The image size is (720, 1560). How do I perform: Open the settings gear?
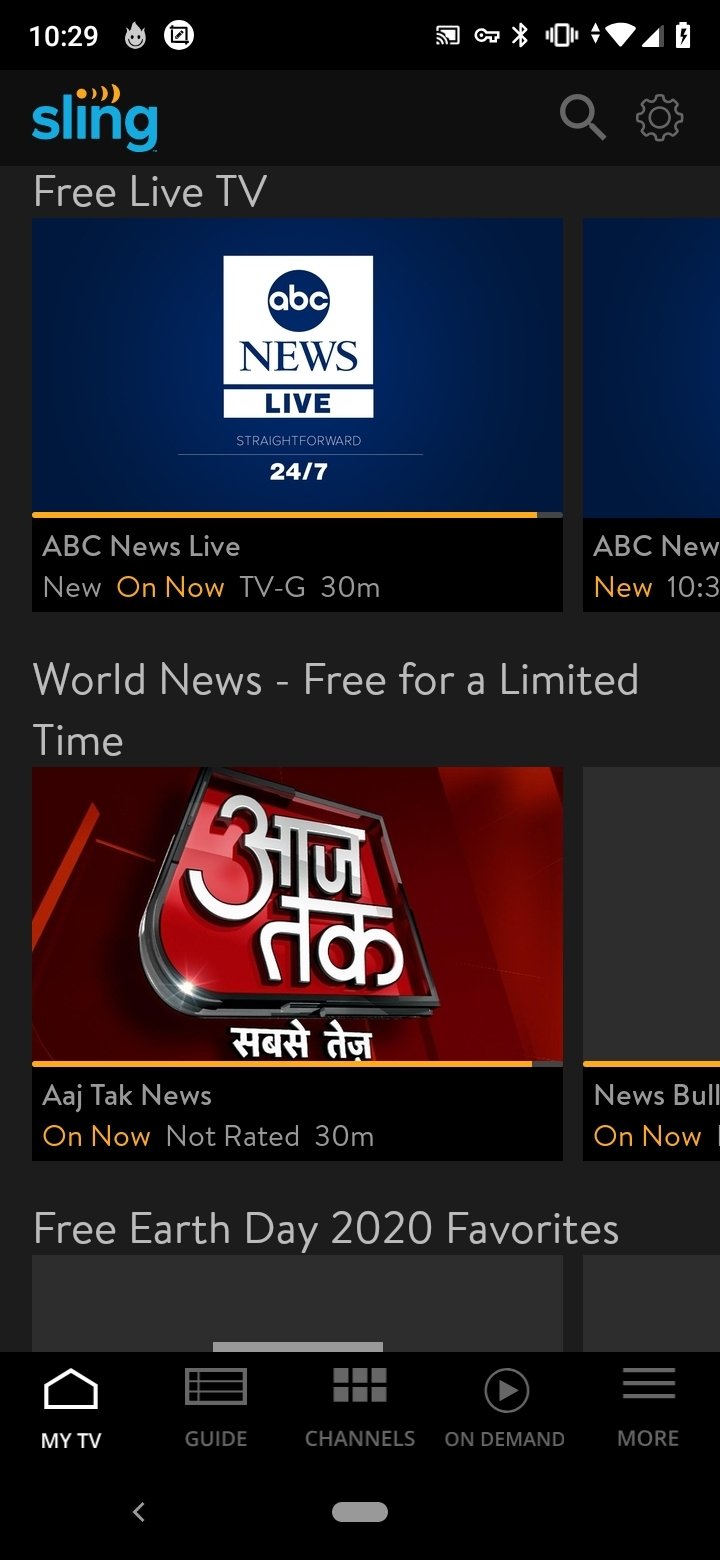tap(660, 118)
